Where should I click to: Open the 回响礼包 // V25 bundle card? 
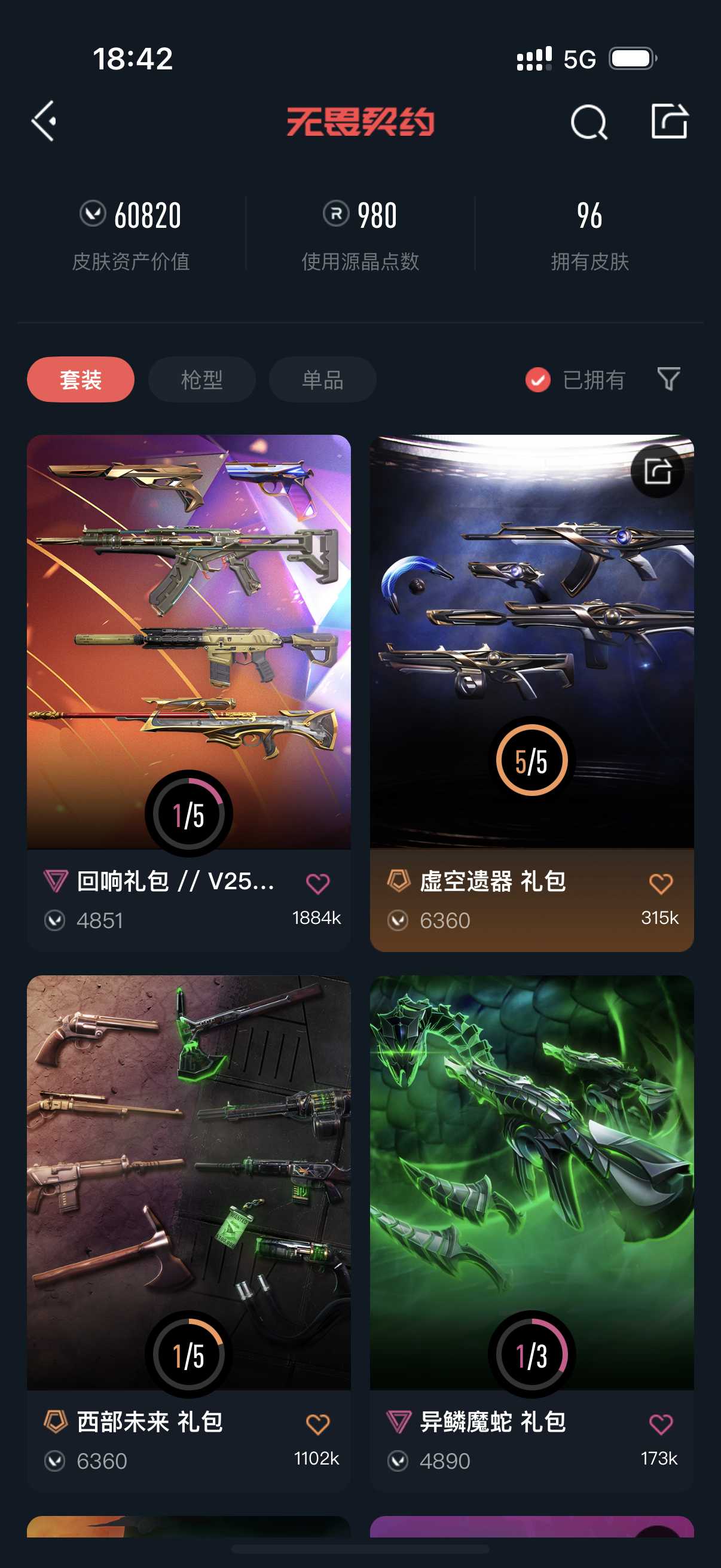click(x=188, y=639)
